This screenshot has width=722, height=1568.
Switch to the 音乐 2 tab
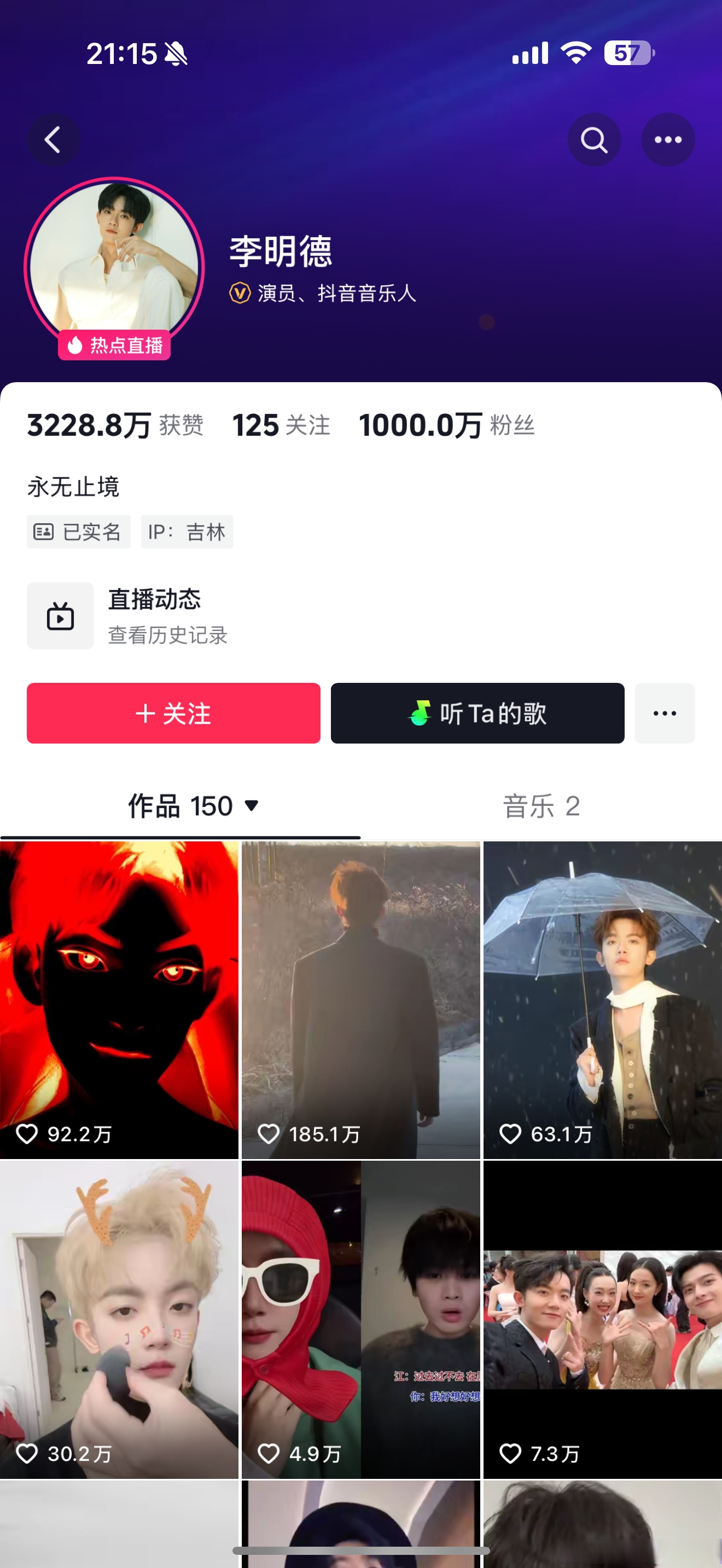(541, 806)
